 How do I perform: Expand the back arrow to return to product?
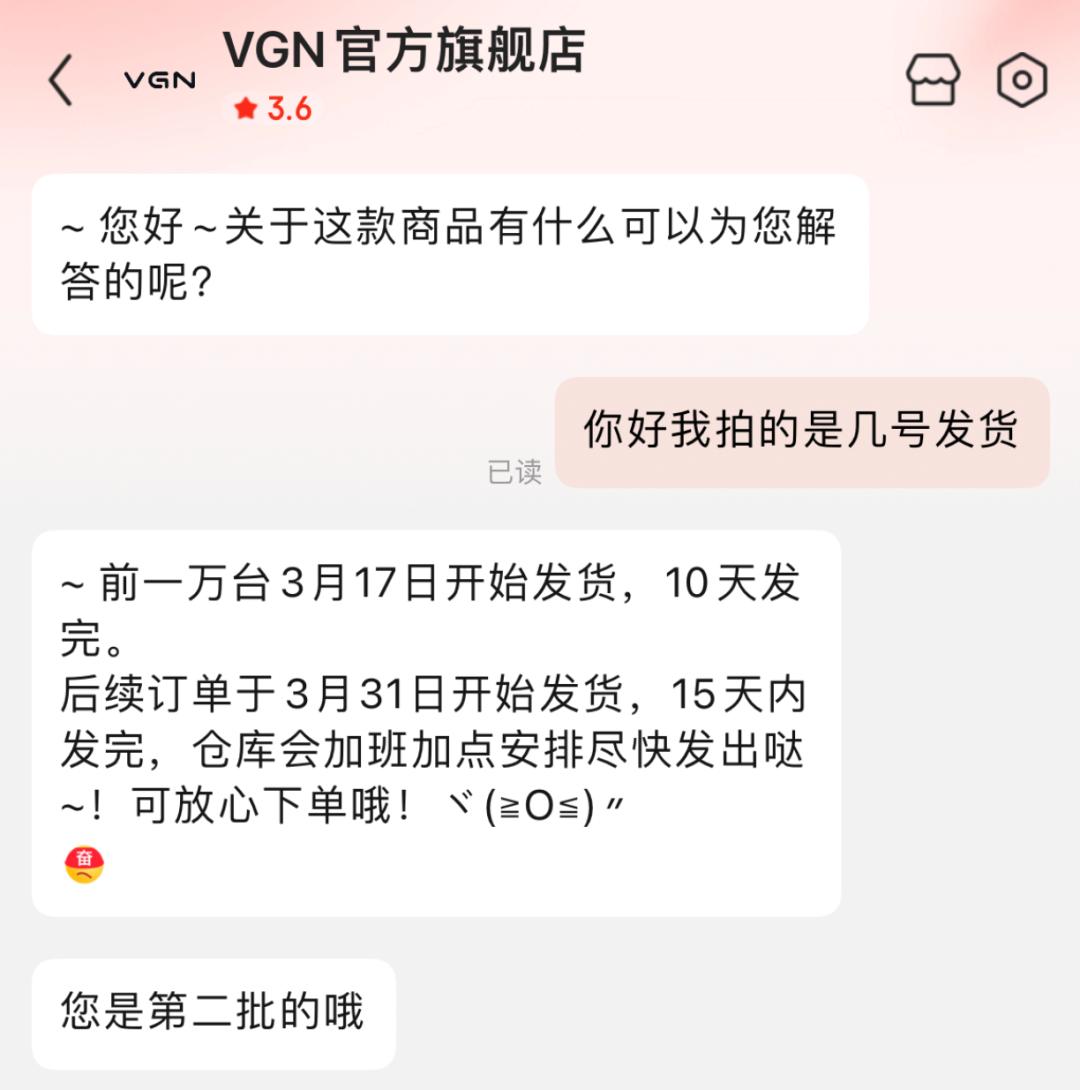click(60, 82)
